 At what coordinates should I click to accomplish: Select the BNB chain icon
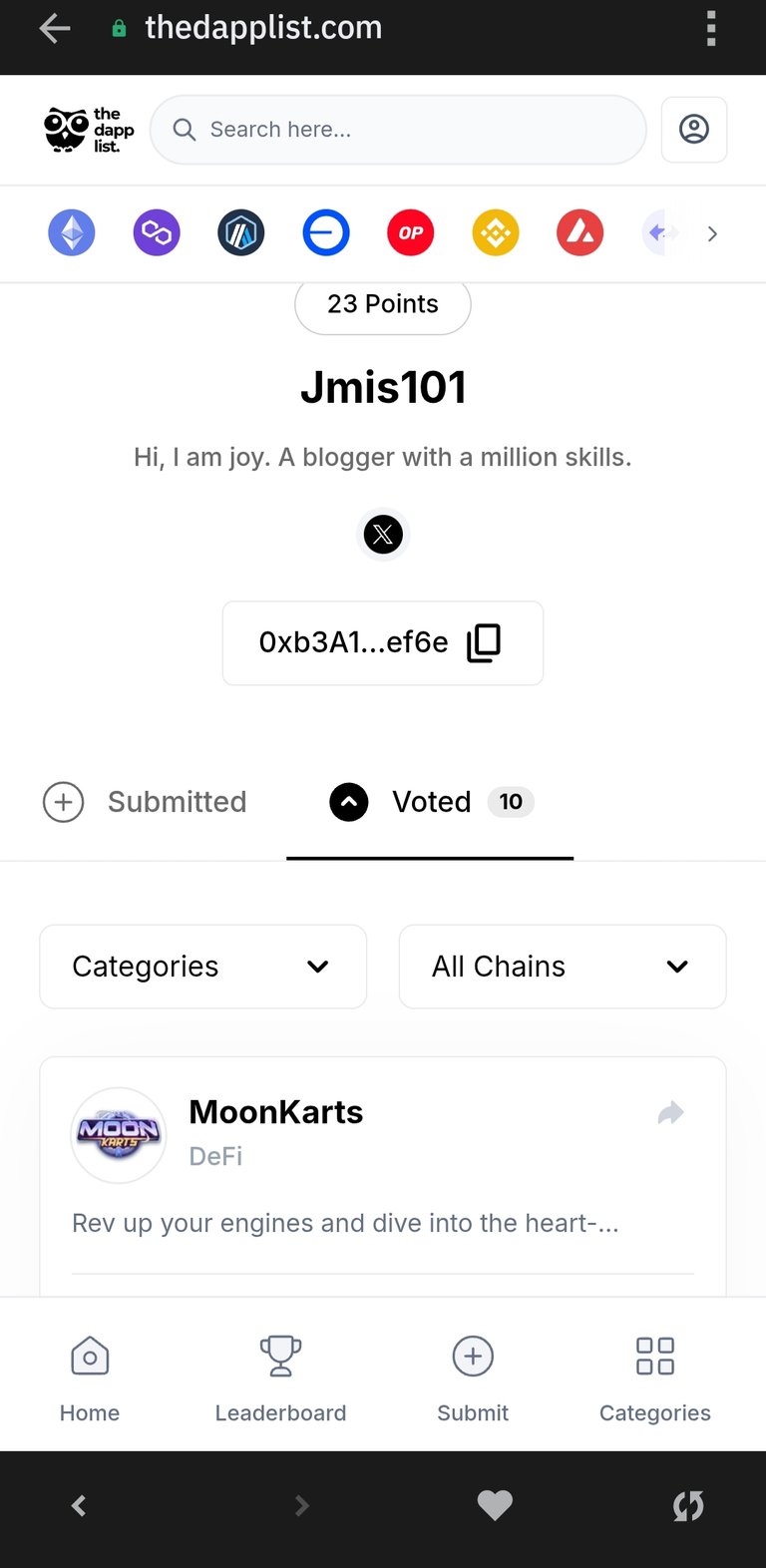tap(496, 233)
